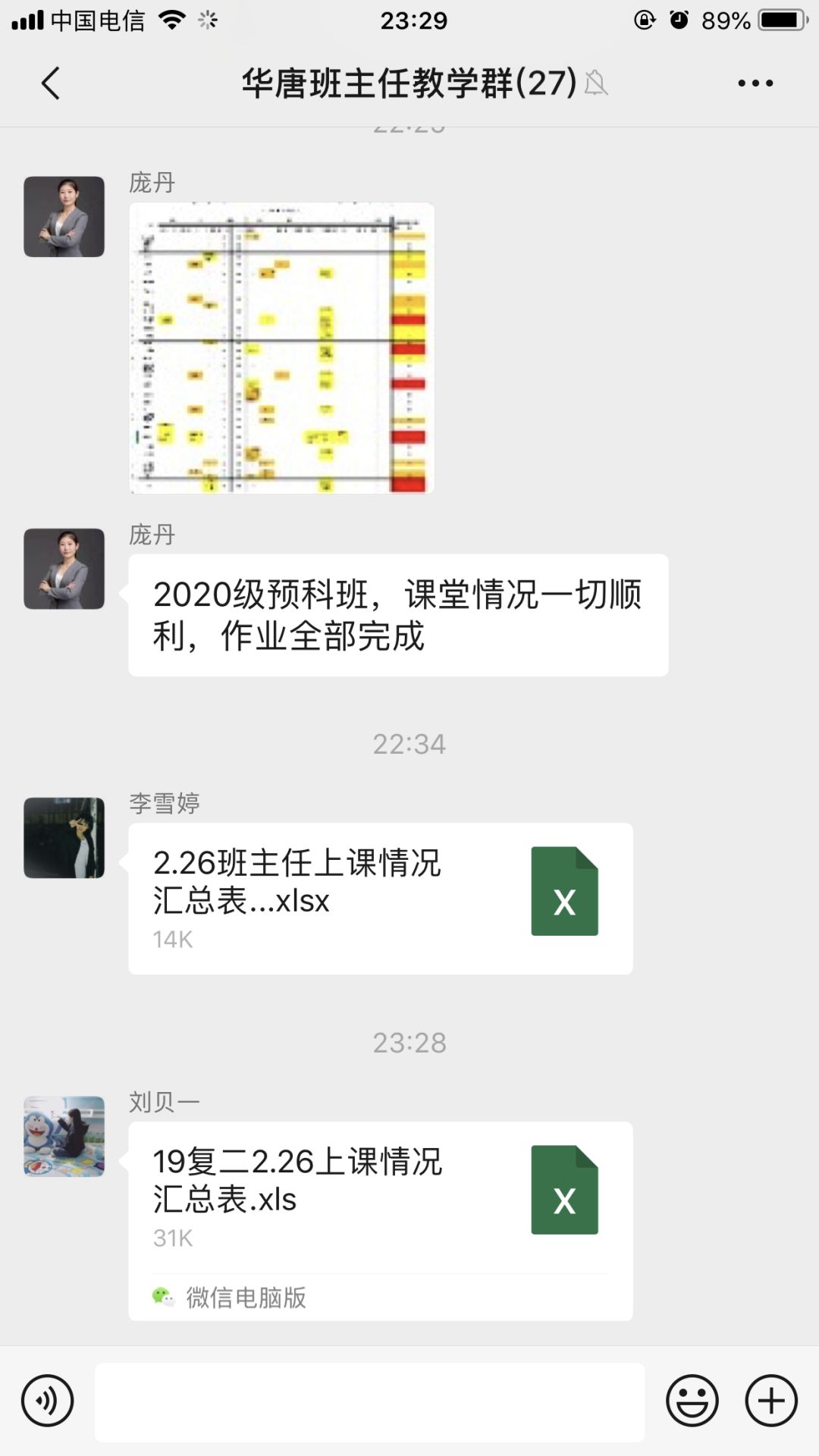Open the emoji picker

click(692, 1401)
